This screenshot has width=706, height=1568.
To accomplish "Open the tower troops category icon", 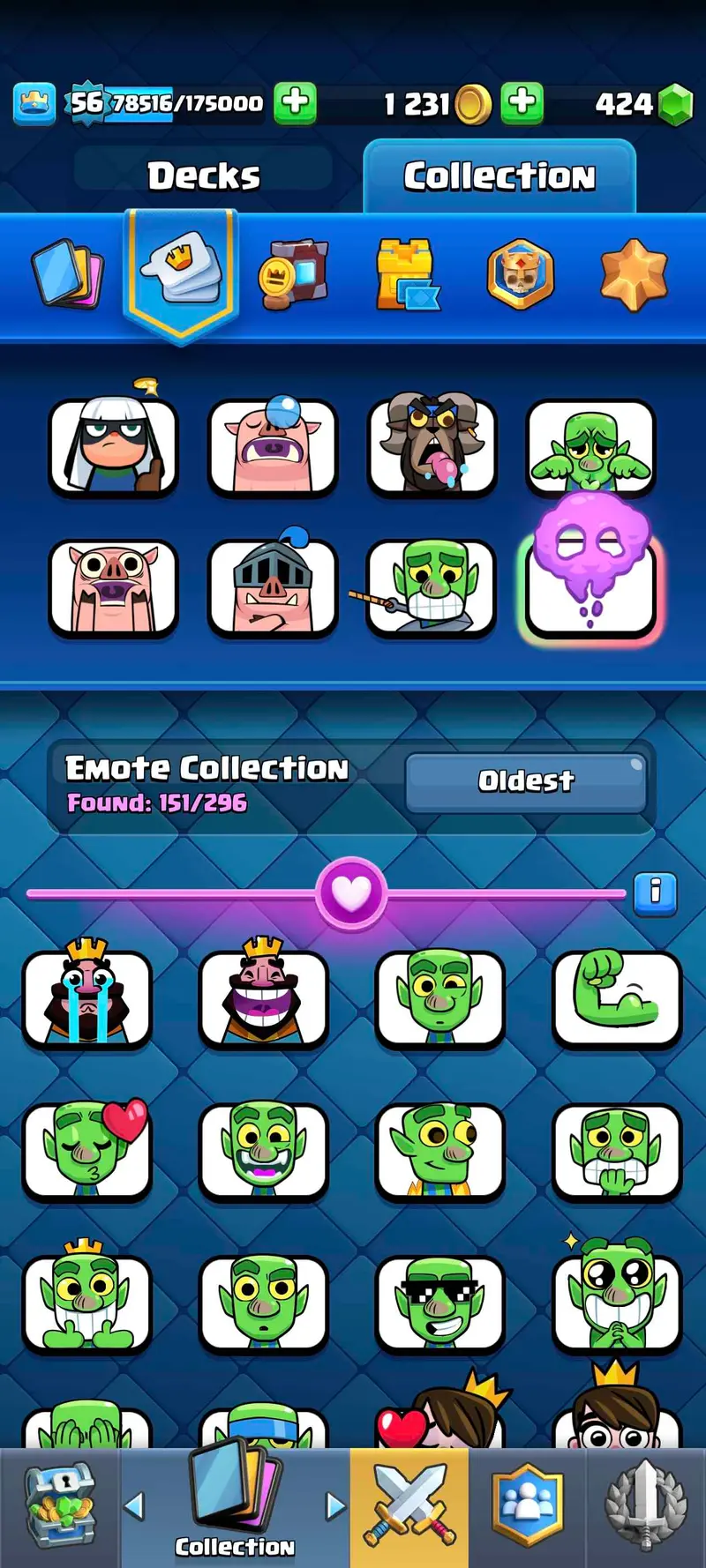I will pyautogui.click(x=407, y=274).
